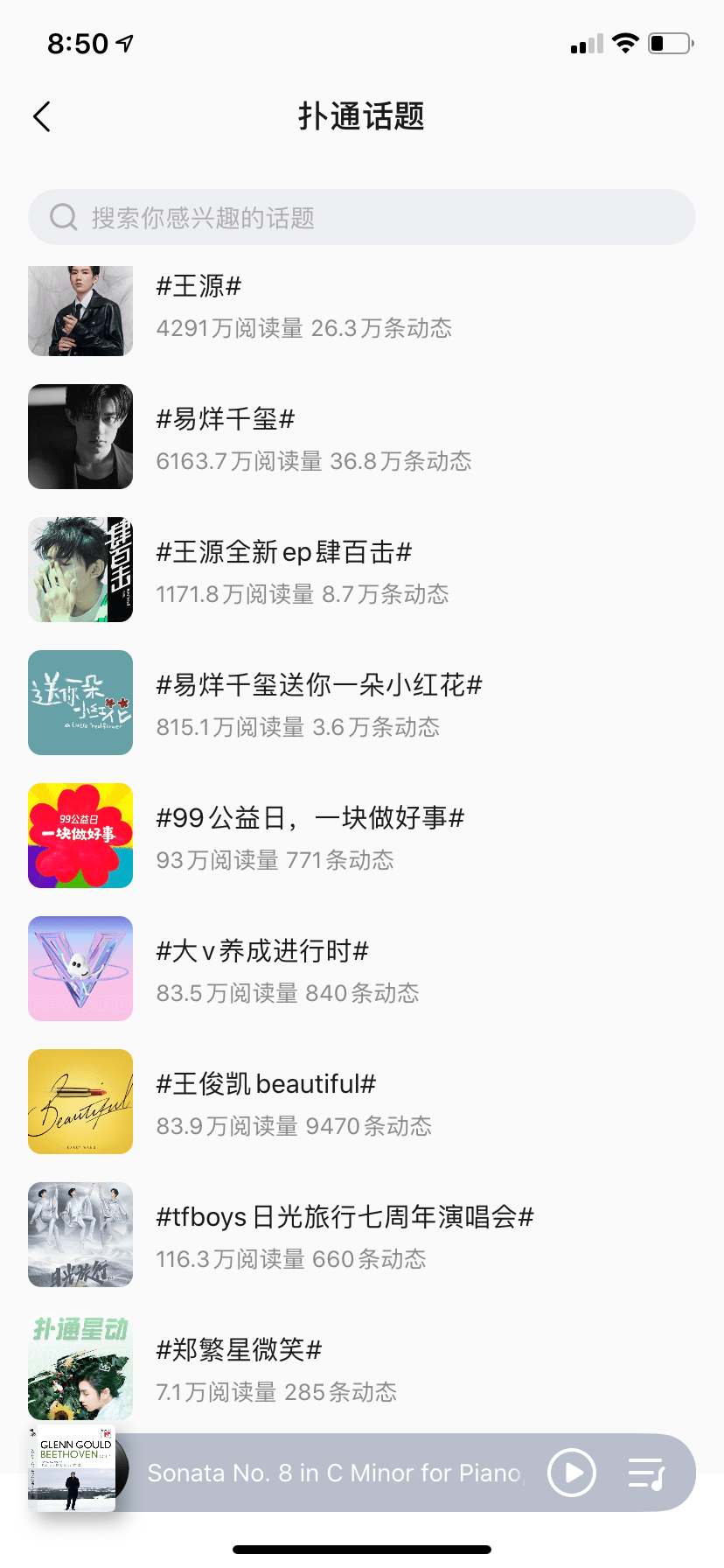This screenshot has height=1568, width=724.
Task: Tap the Beautiful bullet lipstick cover image
Action: pos(80,1102)
